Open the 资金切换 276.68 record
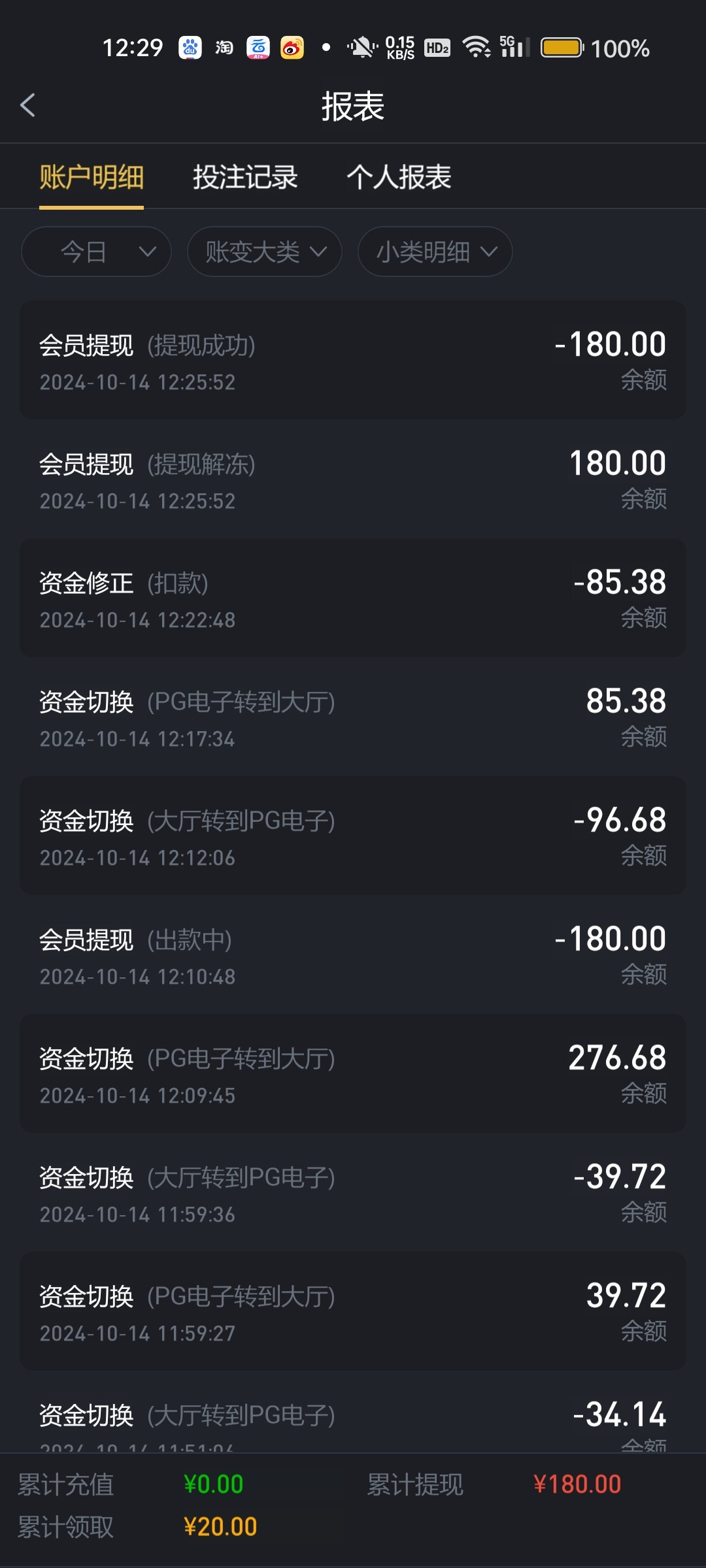This screenshot has height=1568, width=706. (353, 1073)
